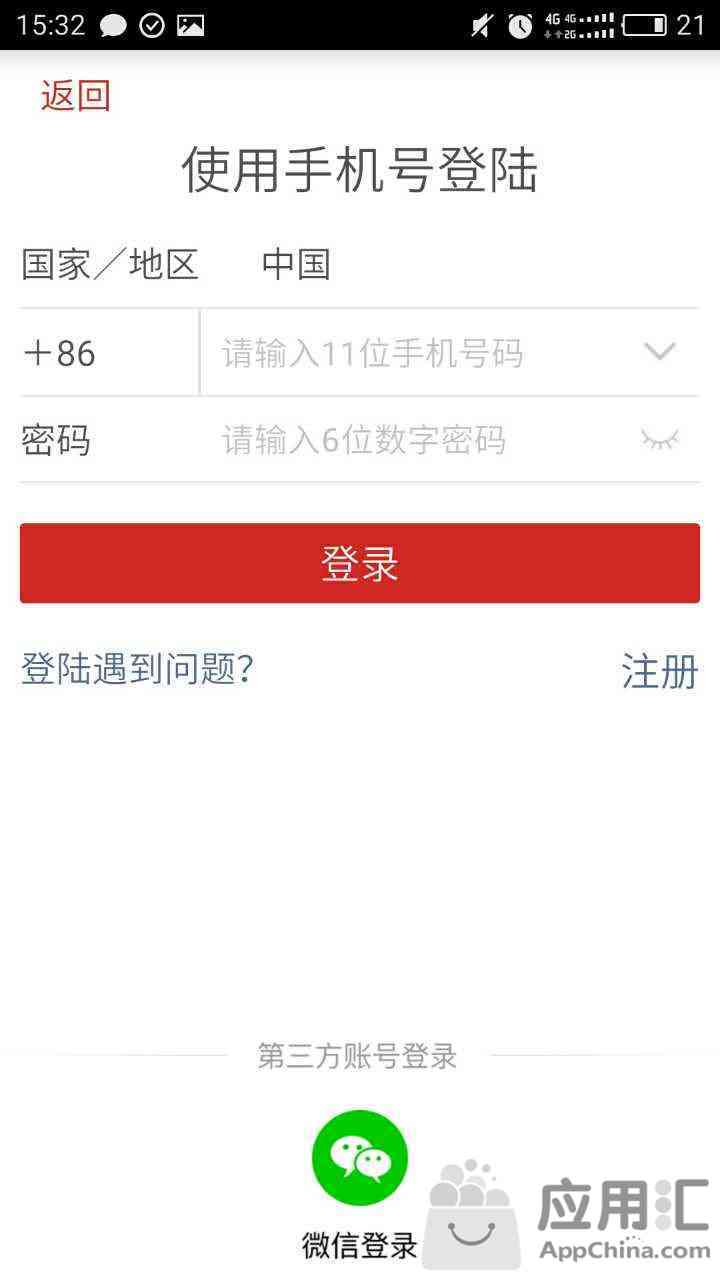Open the 登陆遇到问题? help link
The image size is (720, 1280).
(x=137, y=668)
